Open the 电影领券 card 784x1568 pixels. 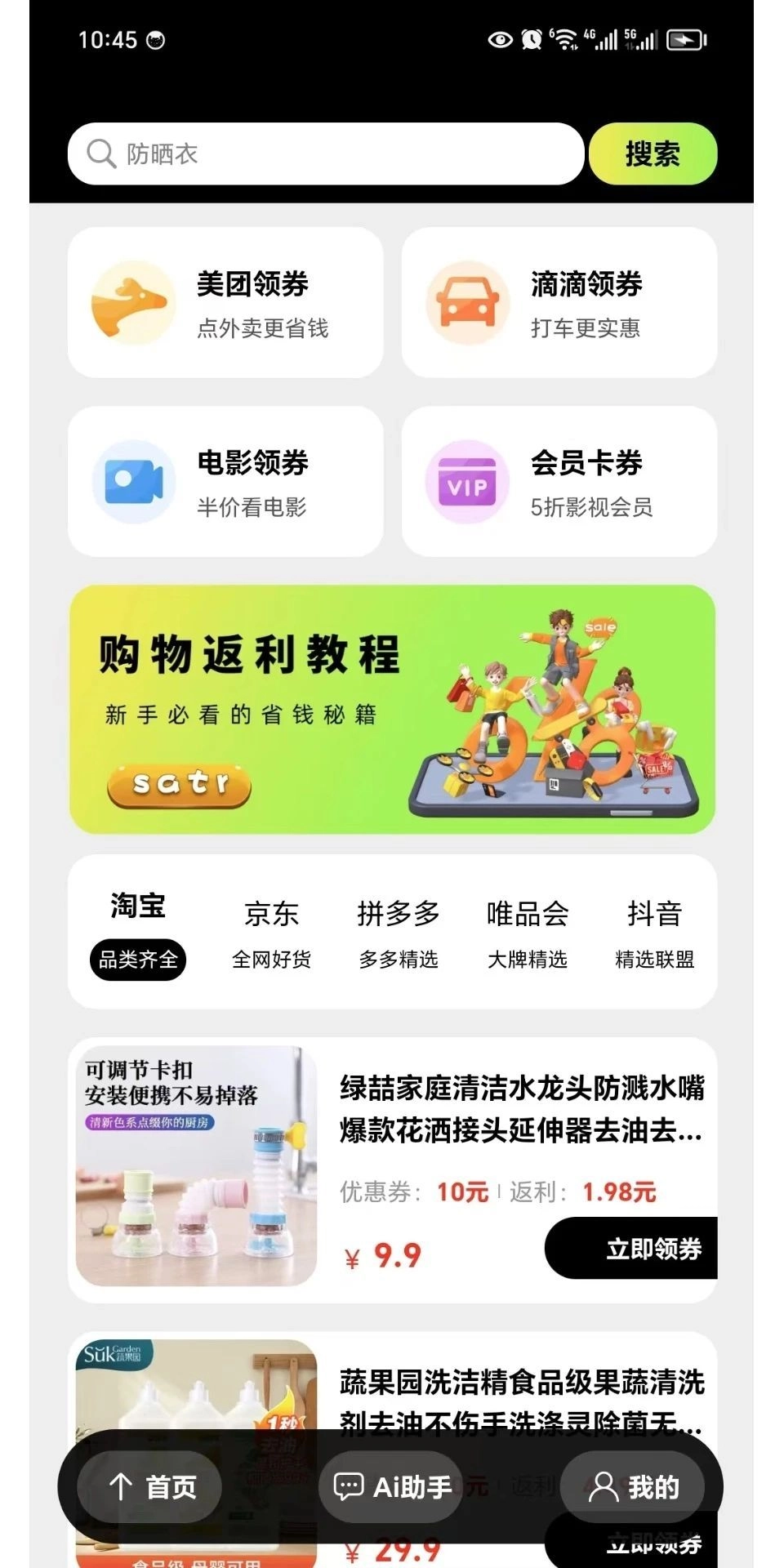(x=225, y=482)
